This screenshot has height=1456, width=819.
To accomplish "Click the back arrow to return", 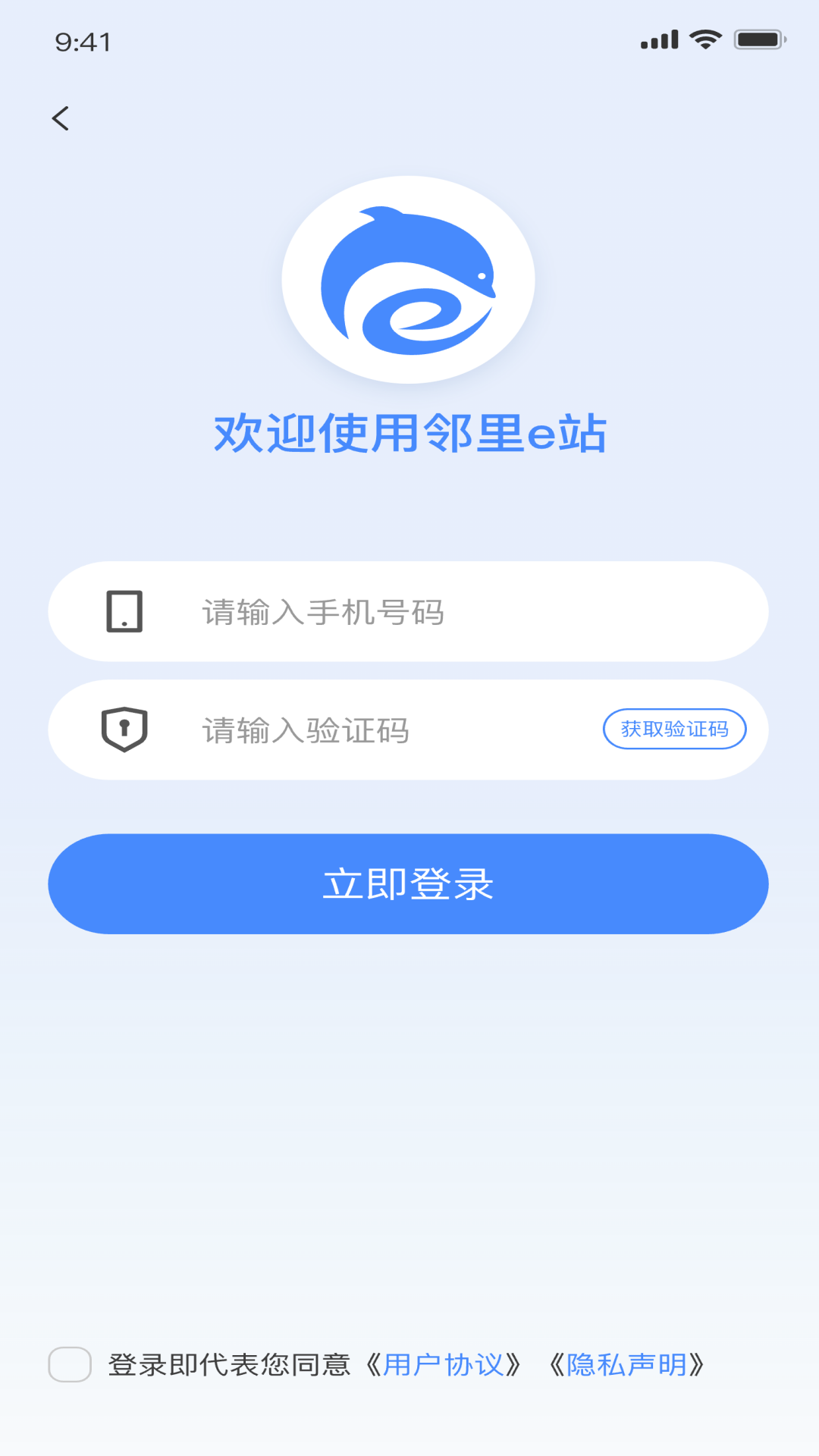I will click(61, 118).
